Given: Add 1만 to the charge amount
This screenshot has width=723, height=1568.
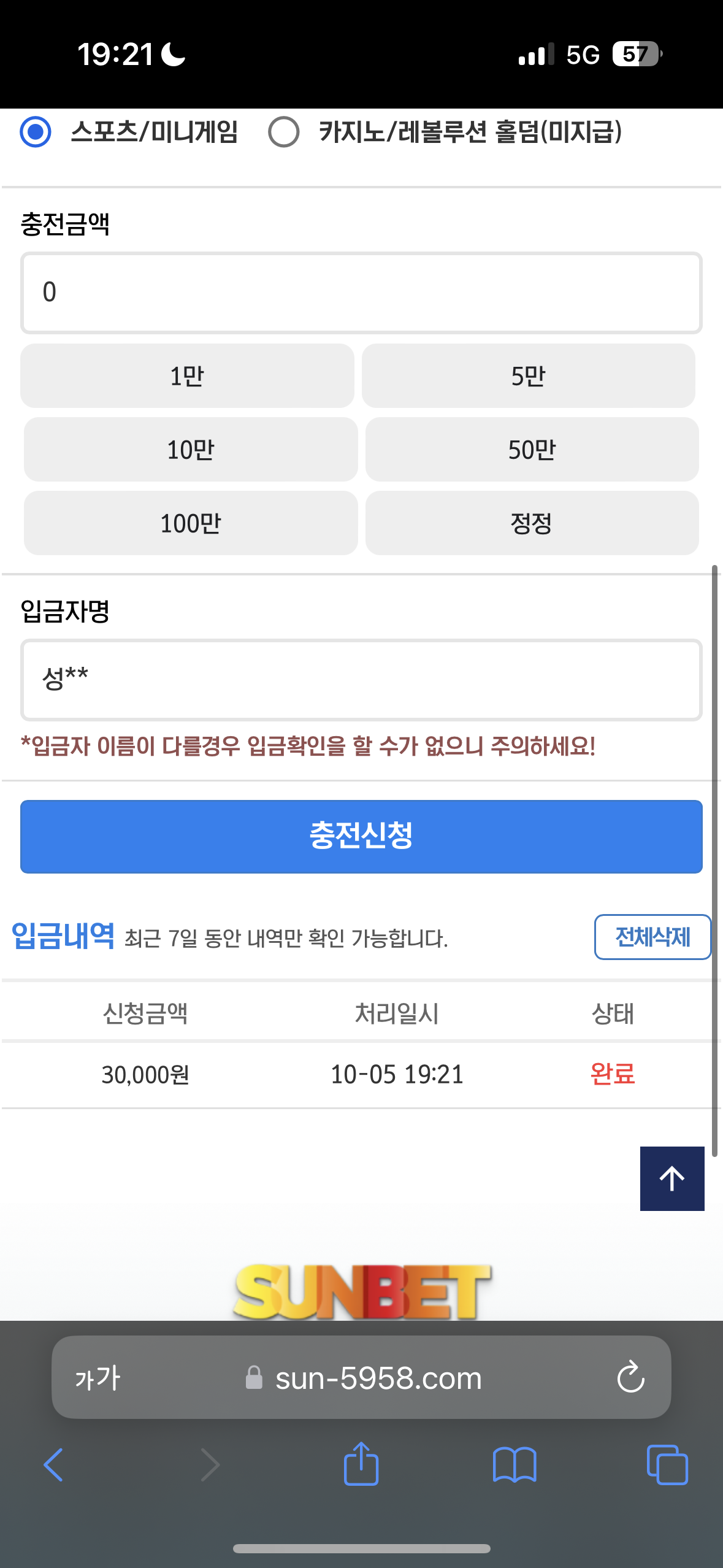Looking at the screenshot, I should point(187,375).
